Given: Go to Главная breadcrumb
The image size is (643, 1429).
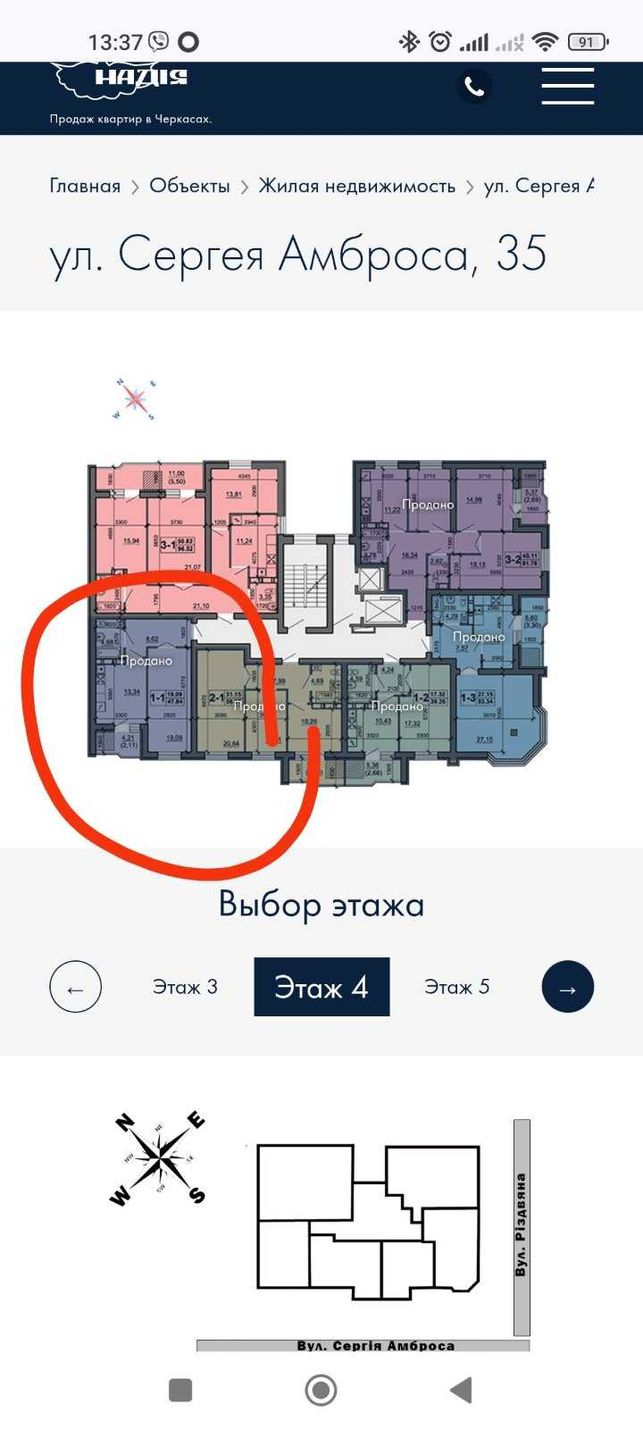Looking at the screenshot, I should point(85,186).
